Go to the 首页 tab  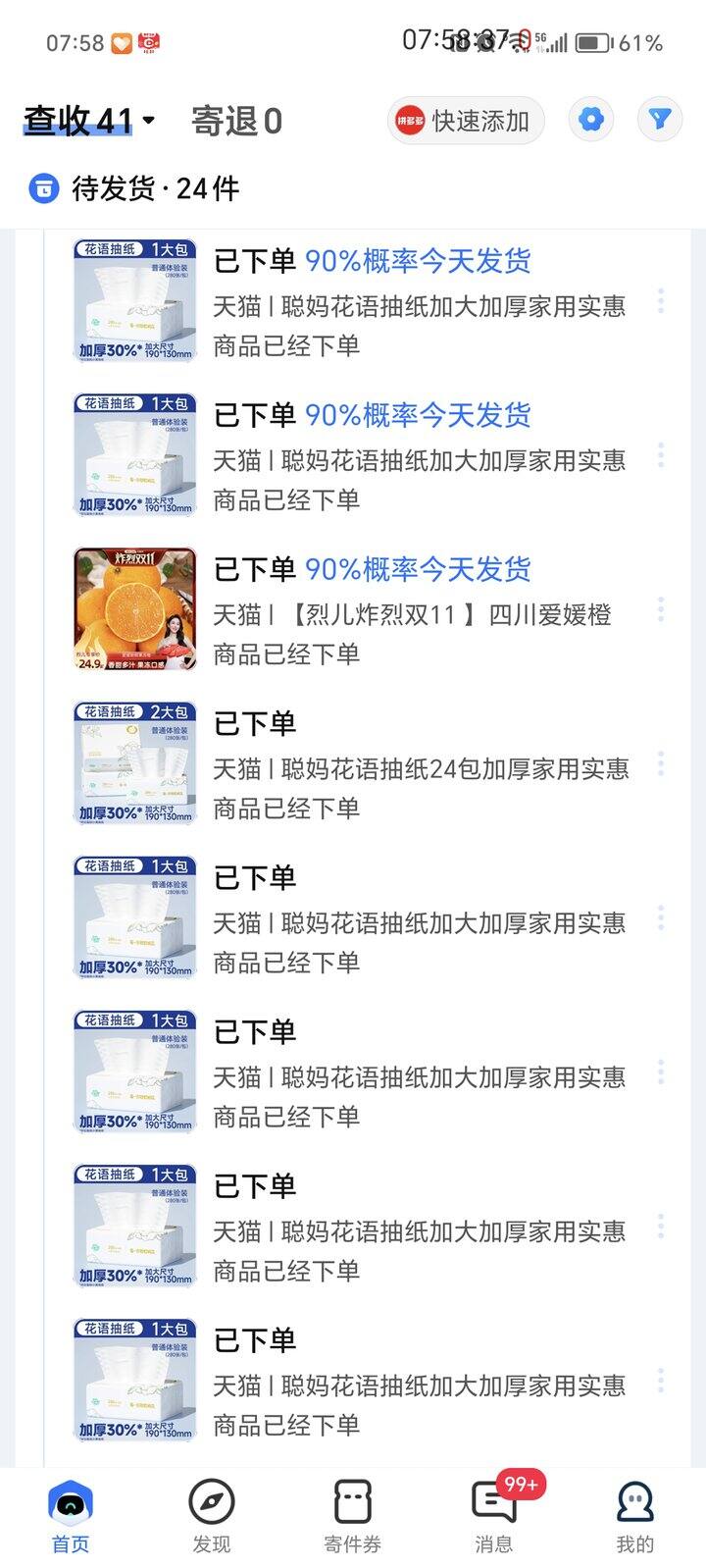click(x=70, y=1516)
